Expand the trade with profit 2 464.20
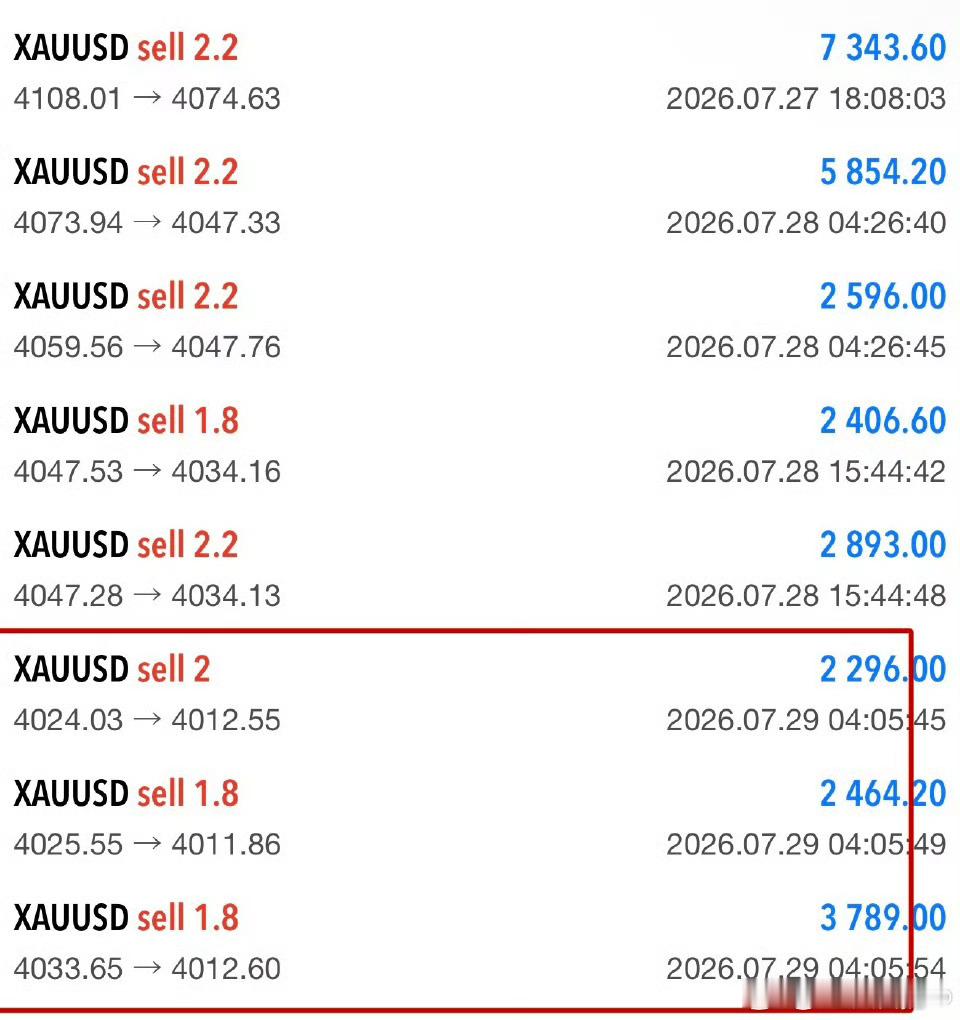This screenshot has width=960, height=1020. click(x=480, y=818)
